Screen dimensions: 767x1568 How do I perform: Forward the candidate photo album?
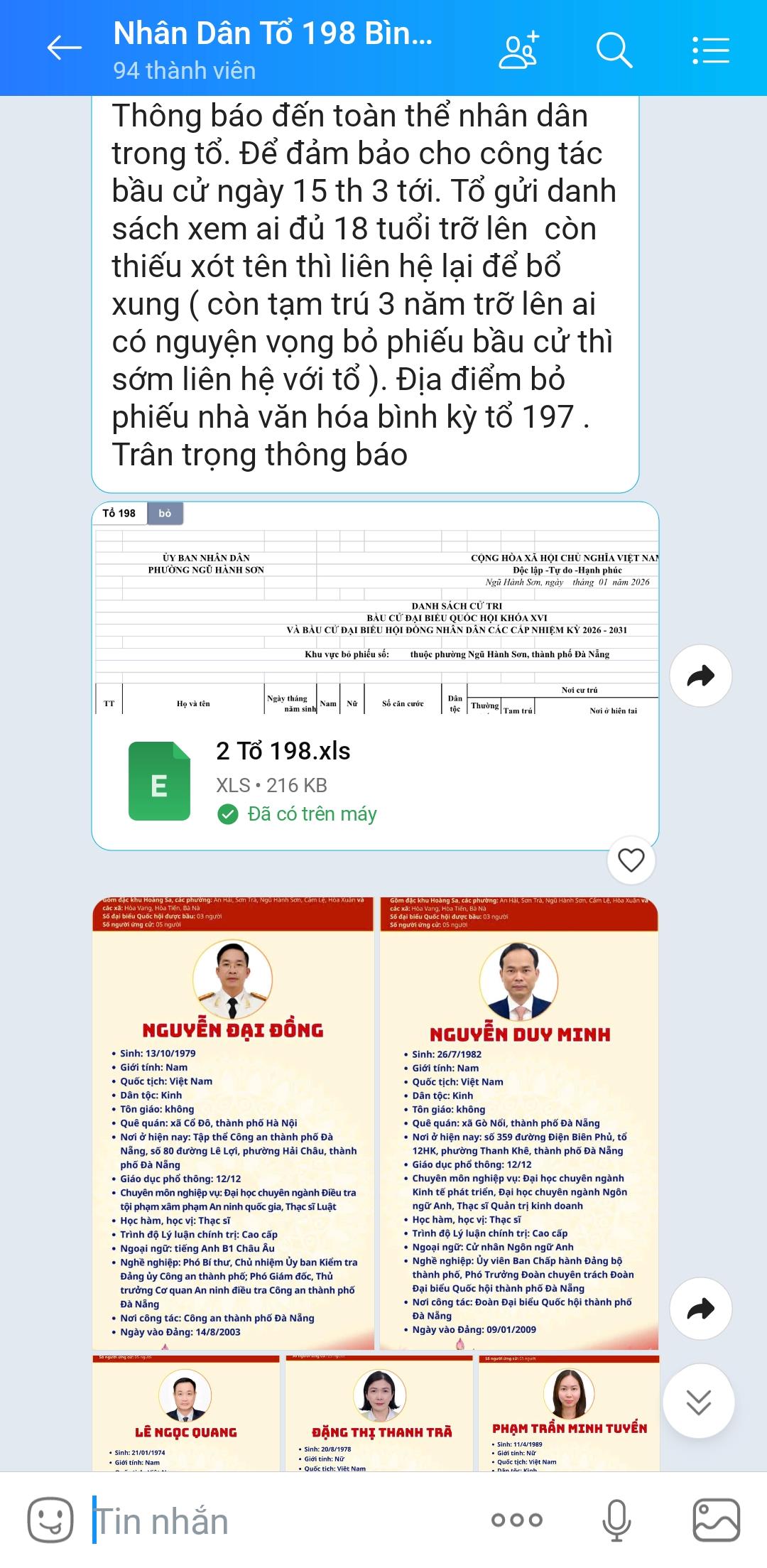[700, 1308]
